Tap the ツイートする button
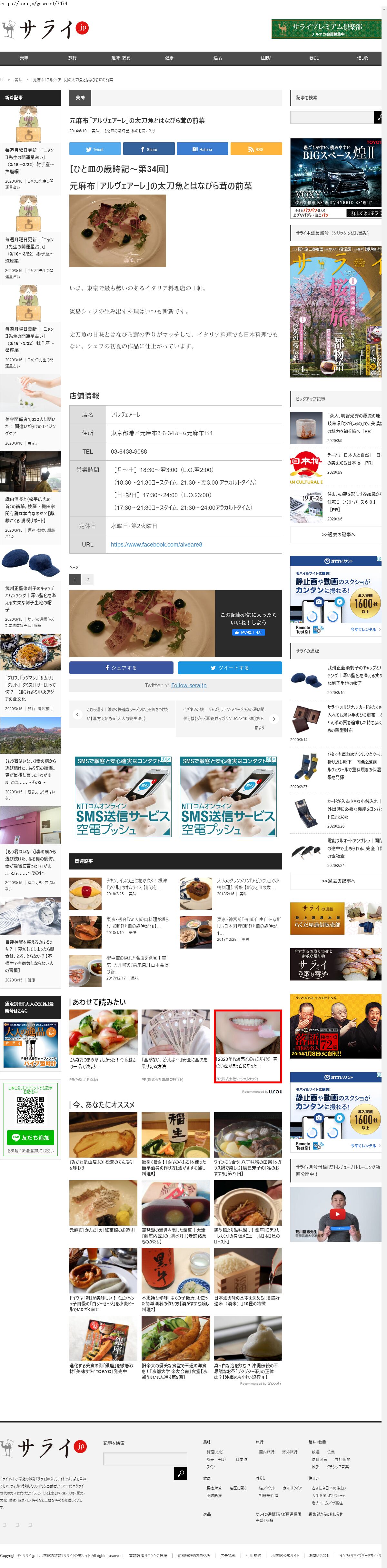 [229, 668]
